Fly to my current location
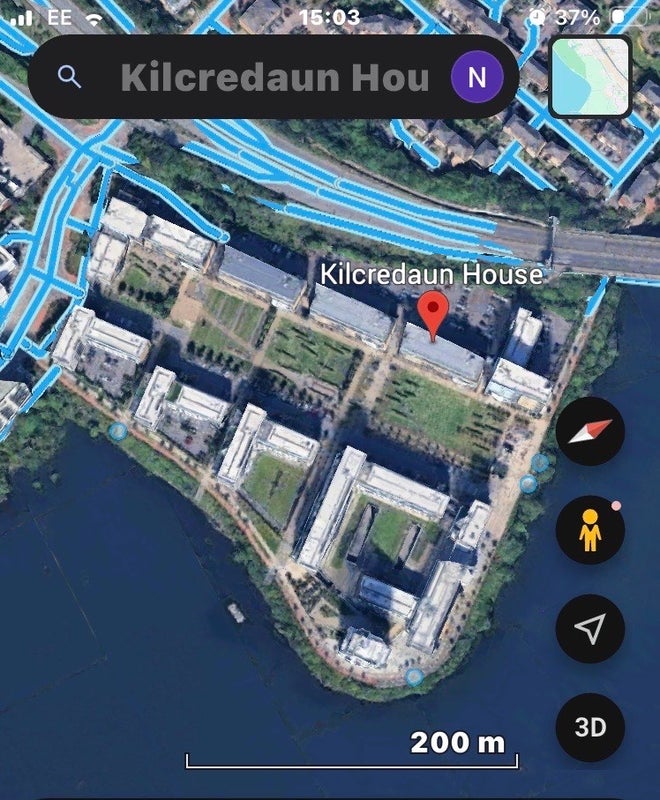The image size is (660, 800). (590, 628)
